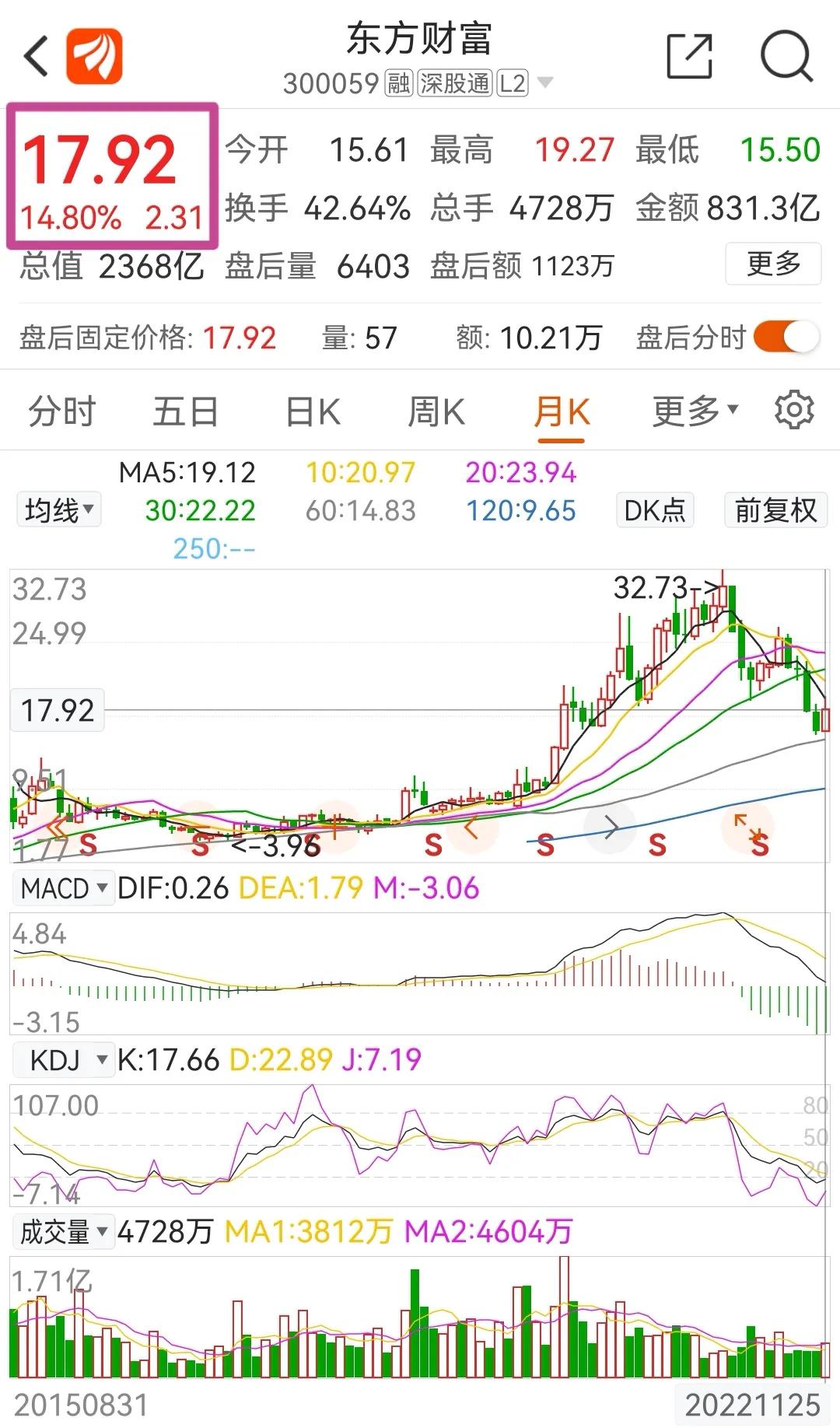This screenshot has width=840, height=1428.
Task: Change the MACD indicator dropdown
Action: [x=64, y=887]
